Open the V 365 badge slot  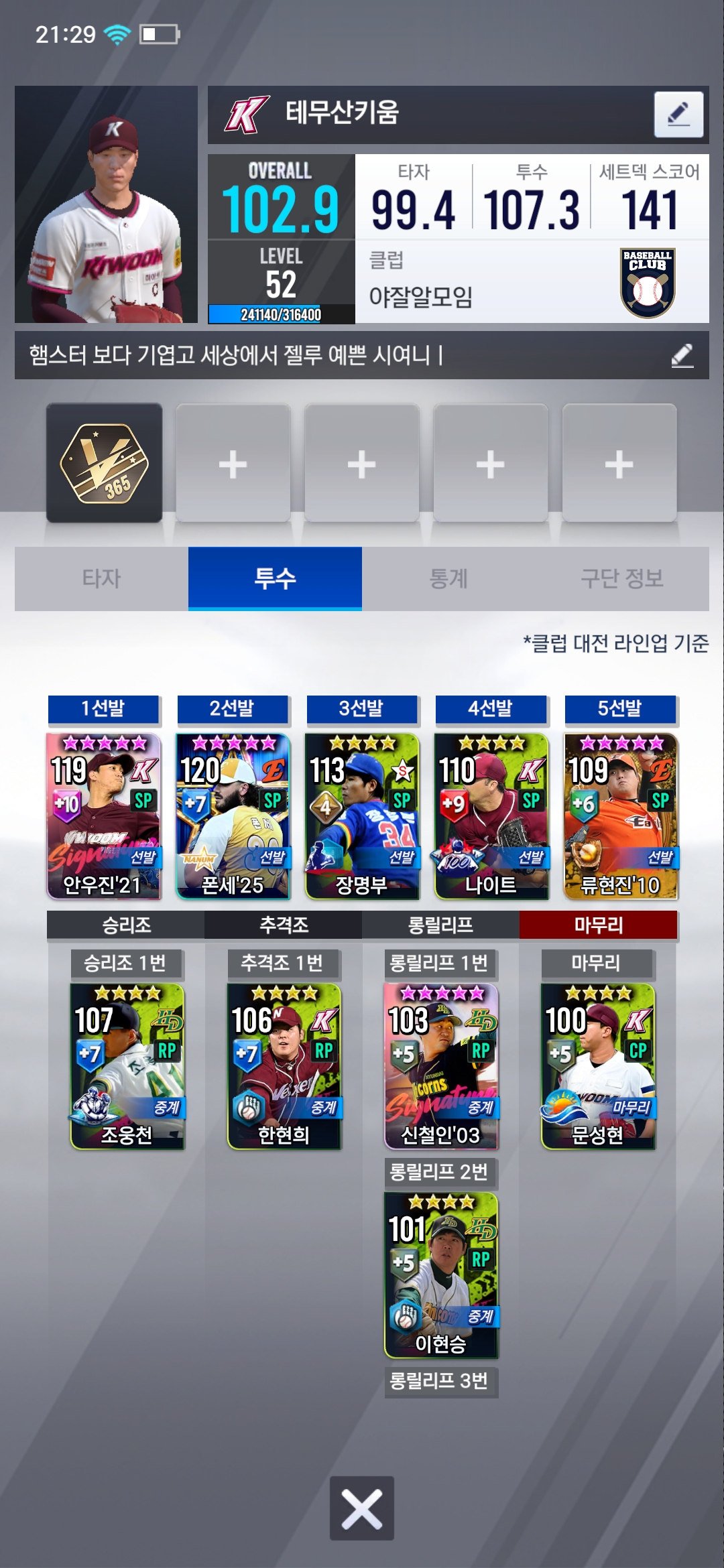point(105,463)
